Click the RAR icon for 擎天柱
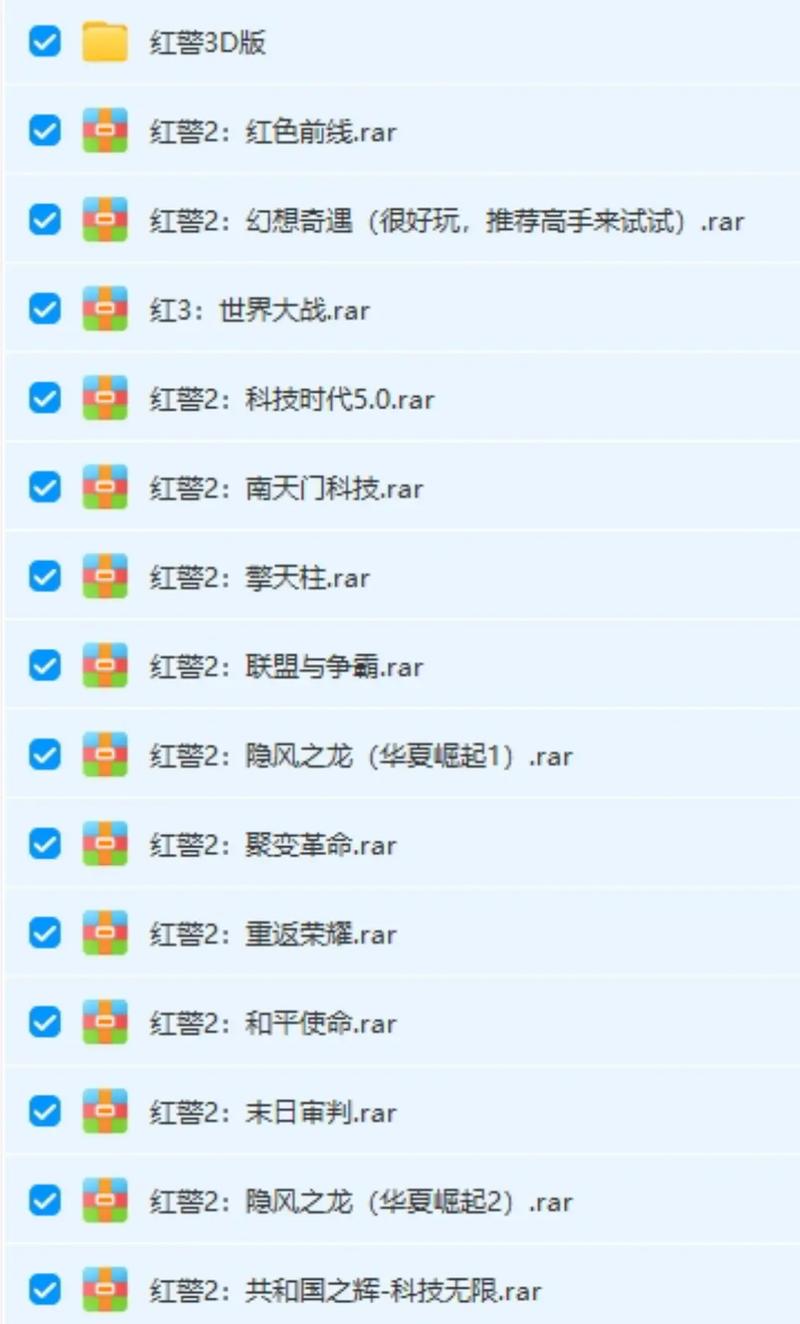Viewport: 800px width, 1324px height. 104,576
